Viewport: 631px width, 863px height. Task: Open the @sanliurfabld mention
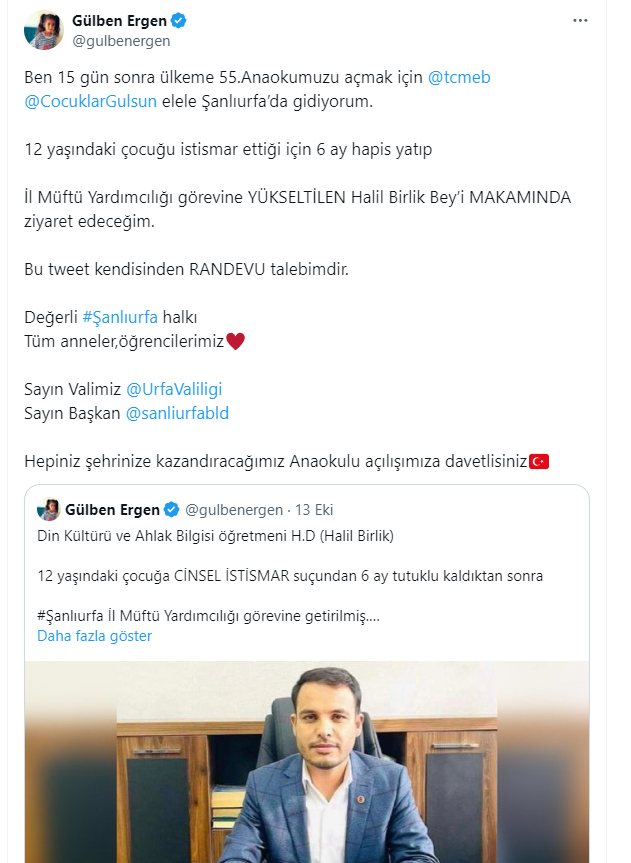coord(177,412)
